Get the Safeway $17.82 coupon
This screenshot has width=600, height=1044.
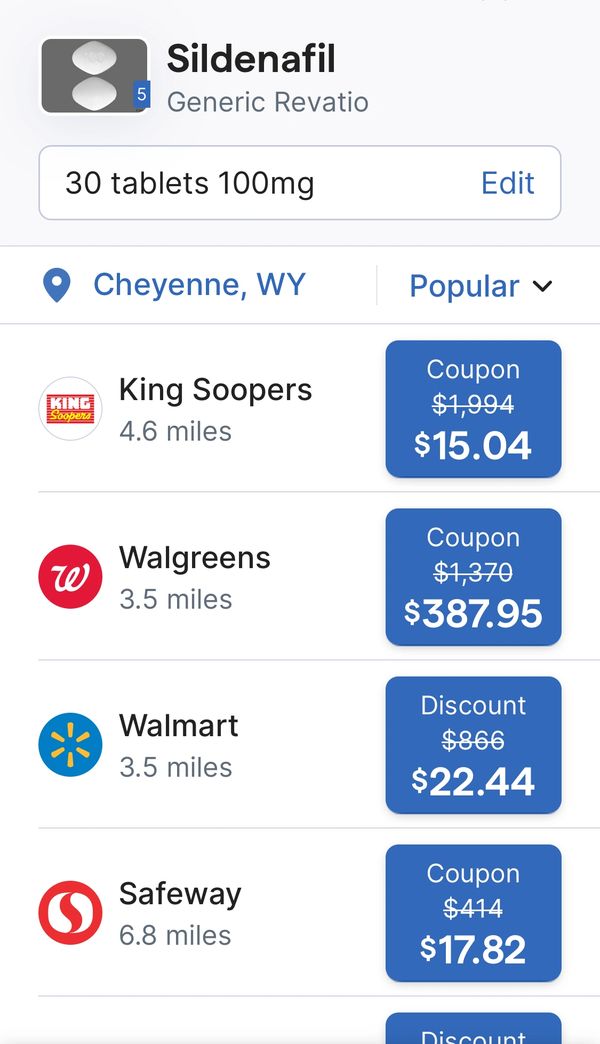coord(473,912)
